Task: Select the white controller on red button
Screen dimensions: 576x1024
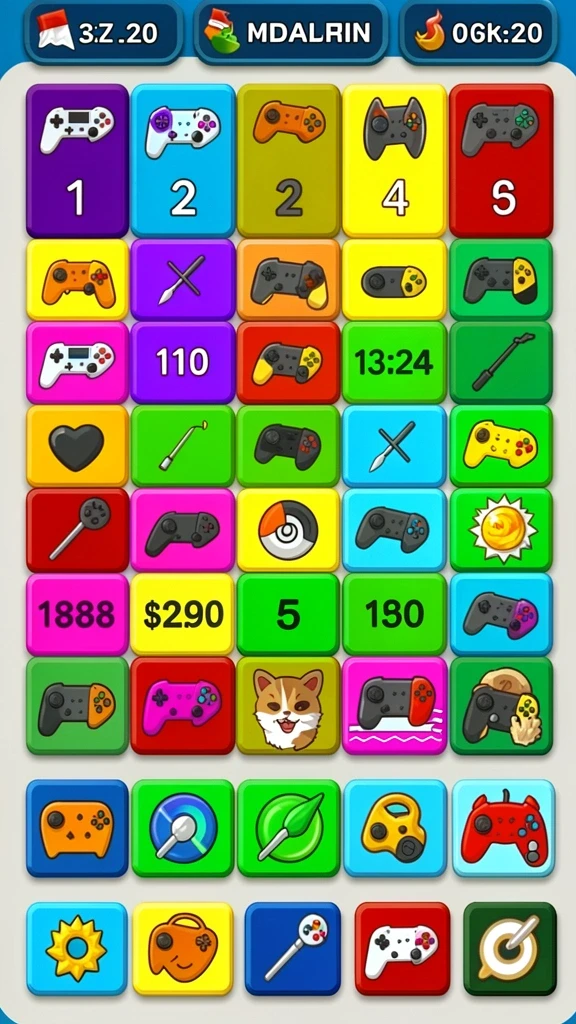Action: 402,948
